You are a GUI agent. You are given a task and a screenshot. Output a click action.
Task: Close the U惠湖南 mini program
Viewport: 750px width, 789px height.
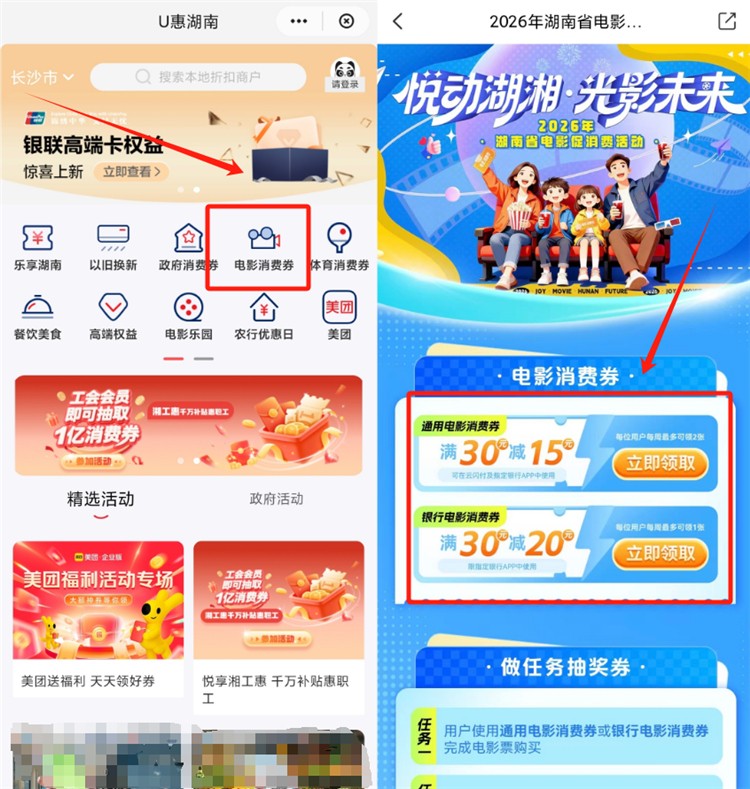[x=346, y=21]
